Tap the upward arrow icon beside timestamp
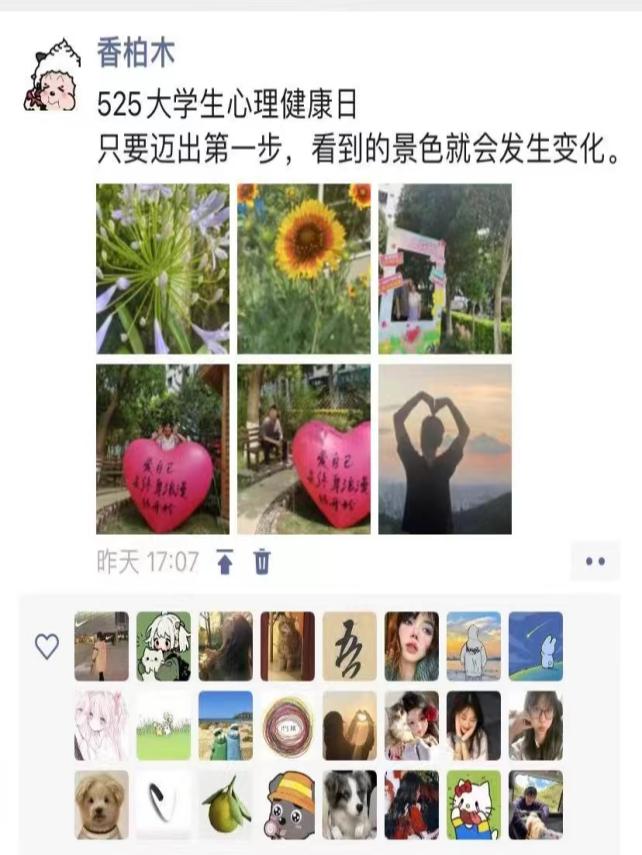The image size is (642, 855). tap(225, 563)
